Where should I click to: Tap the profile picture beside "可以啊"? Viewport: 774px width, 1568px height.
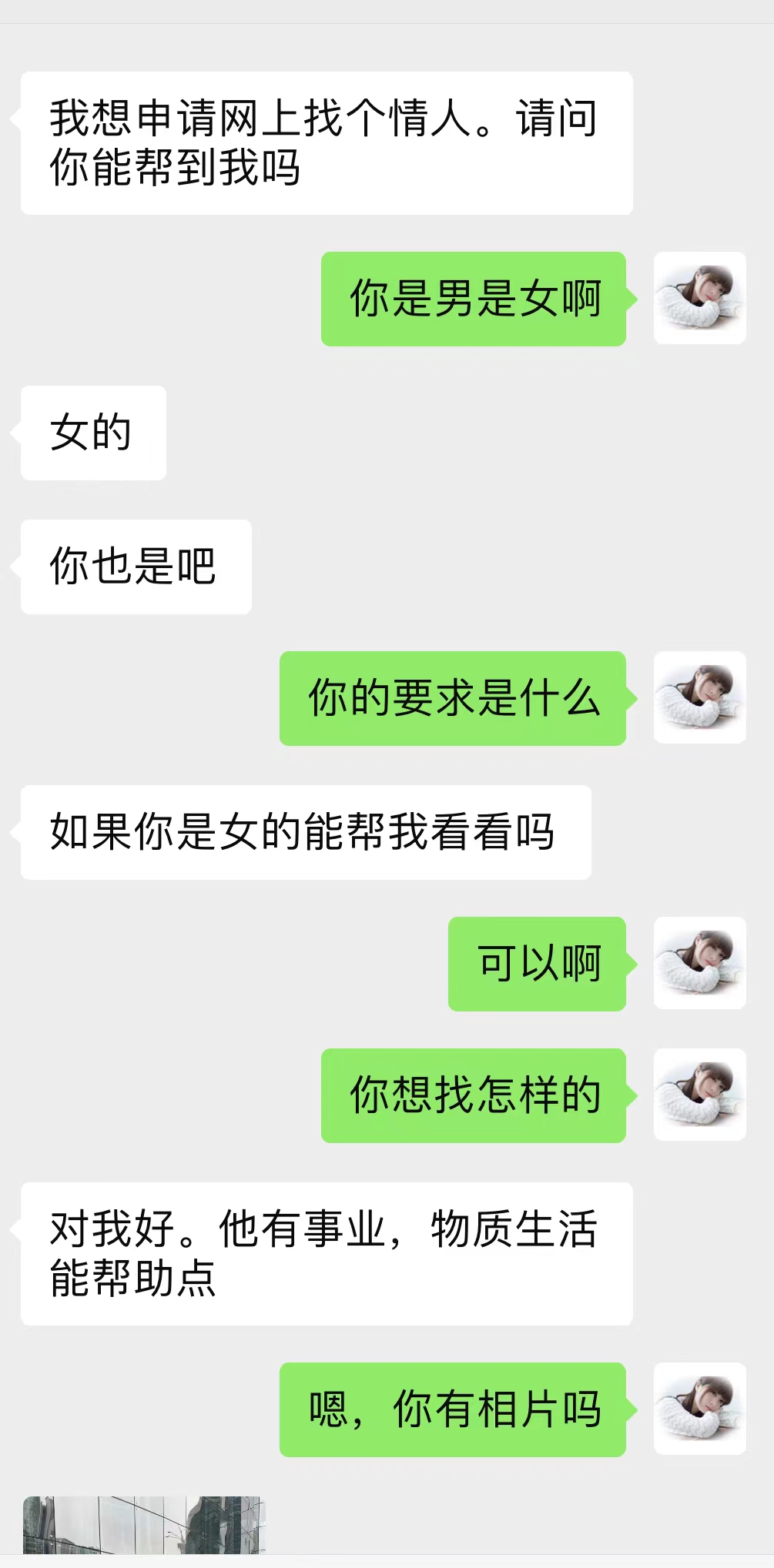[699, 963]
